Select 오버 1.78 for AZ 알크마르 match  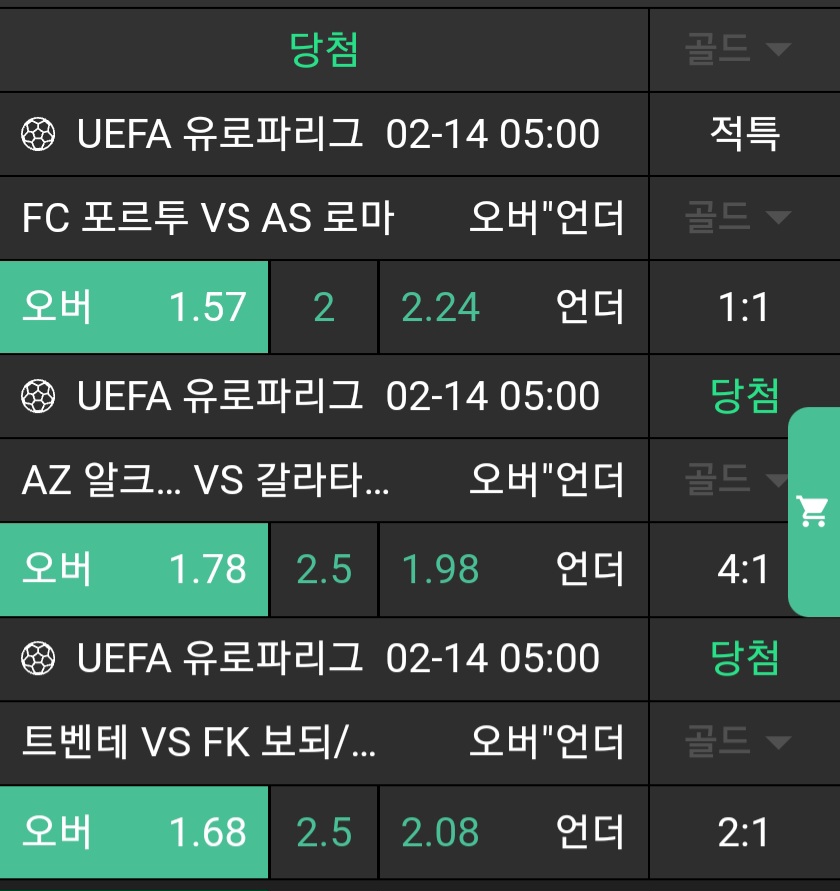[x=134, y=570]
